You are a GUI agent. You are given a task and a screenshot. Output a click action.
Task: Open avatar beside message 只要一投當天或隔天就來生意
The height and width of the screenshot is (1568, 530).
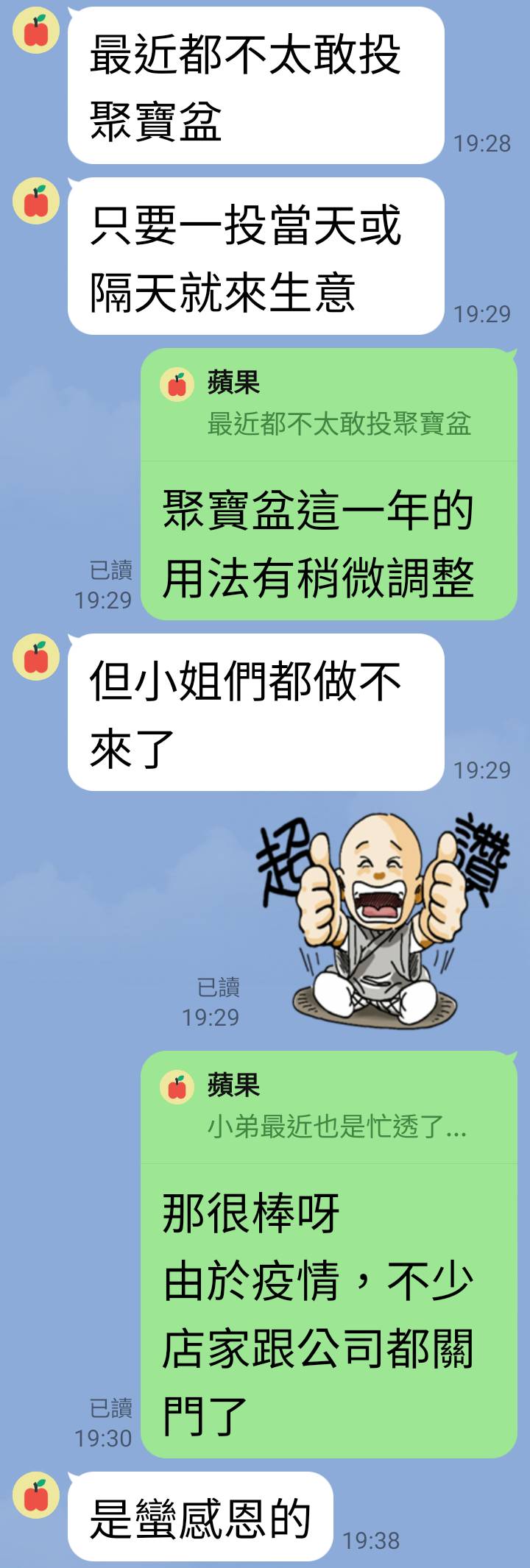tap(36, 201)
